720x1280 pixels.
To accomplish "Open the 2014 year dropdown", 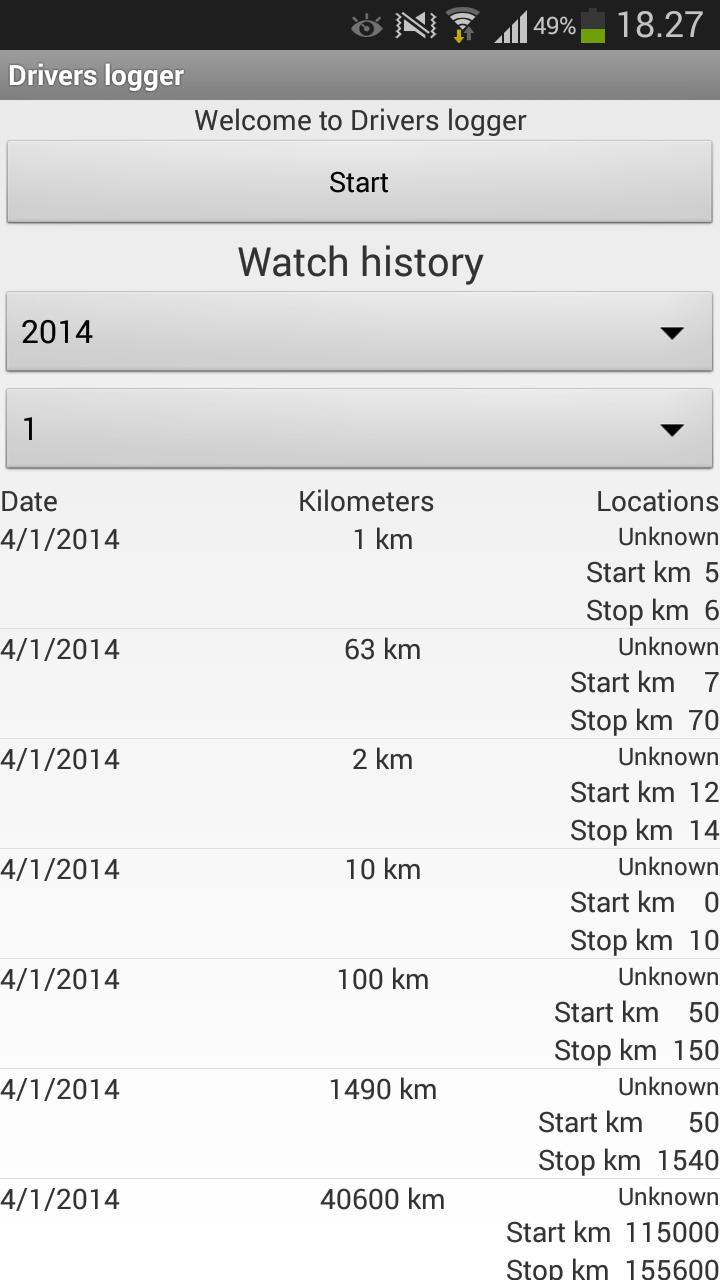I will pos(359,332).
